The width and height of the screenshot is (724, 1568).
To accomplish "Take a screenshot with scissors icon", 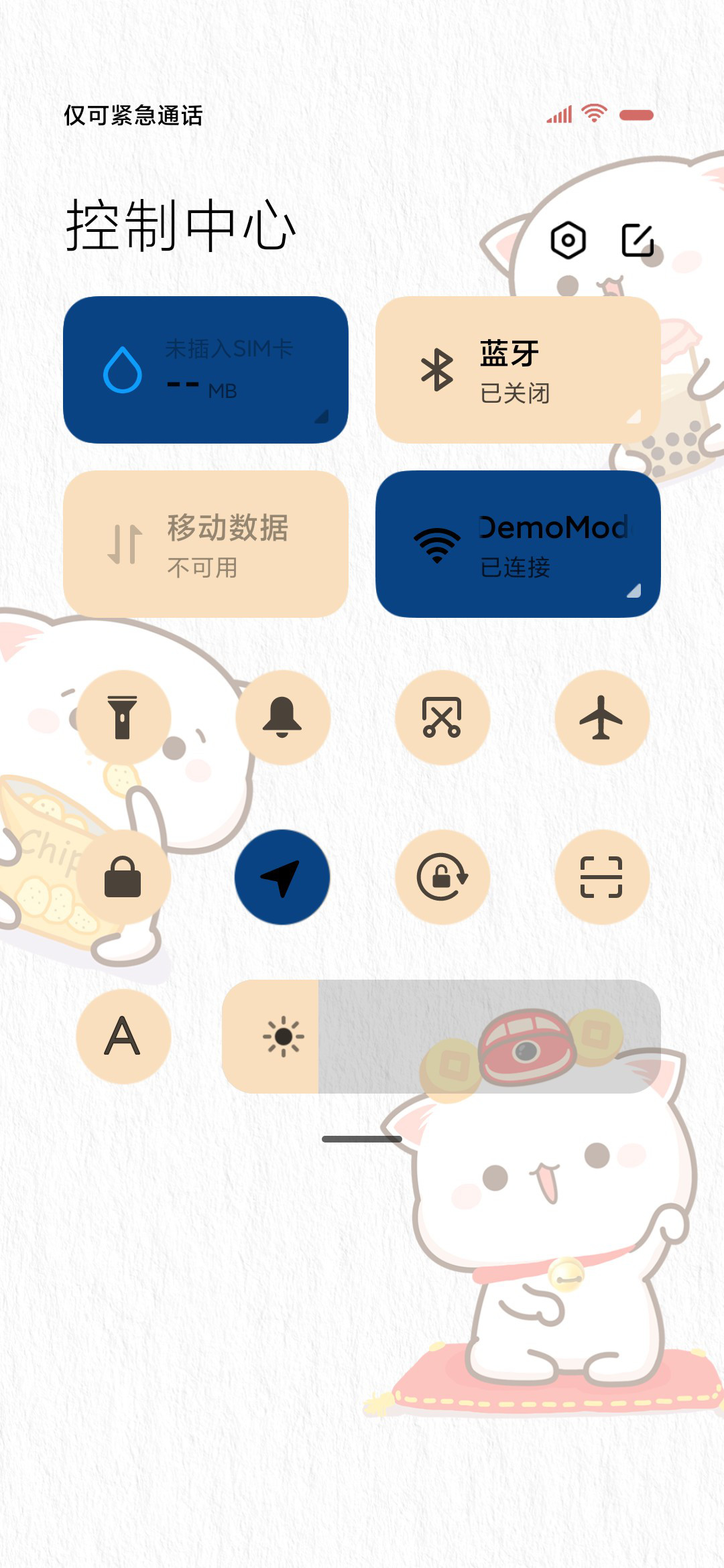I will pos(442,718).
